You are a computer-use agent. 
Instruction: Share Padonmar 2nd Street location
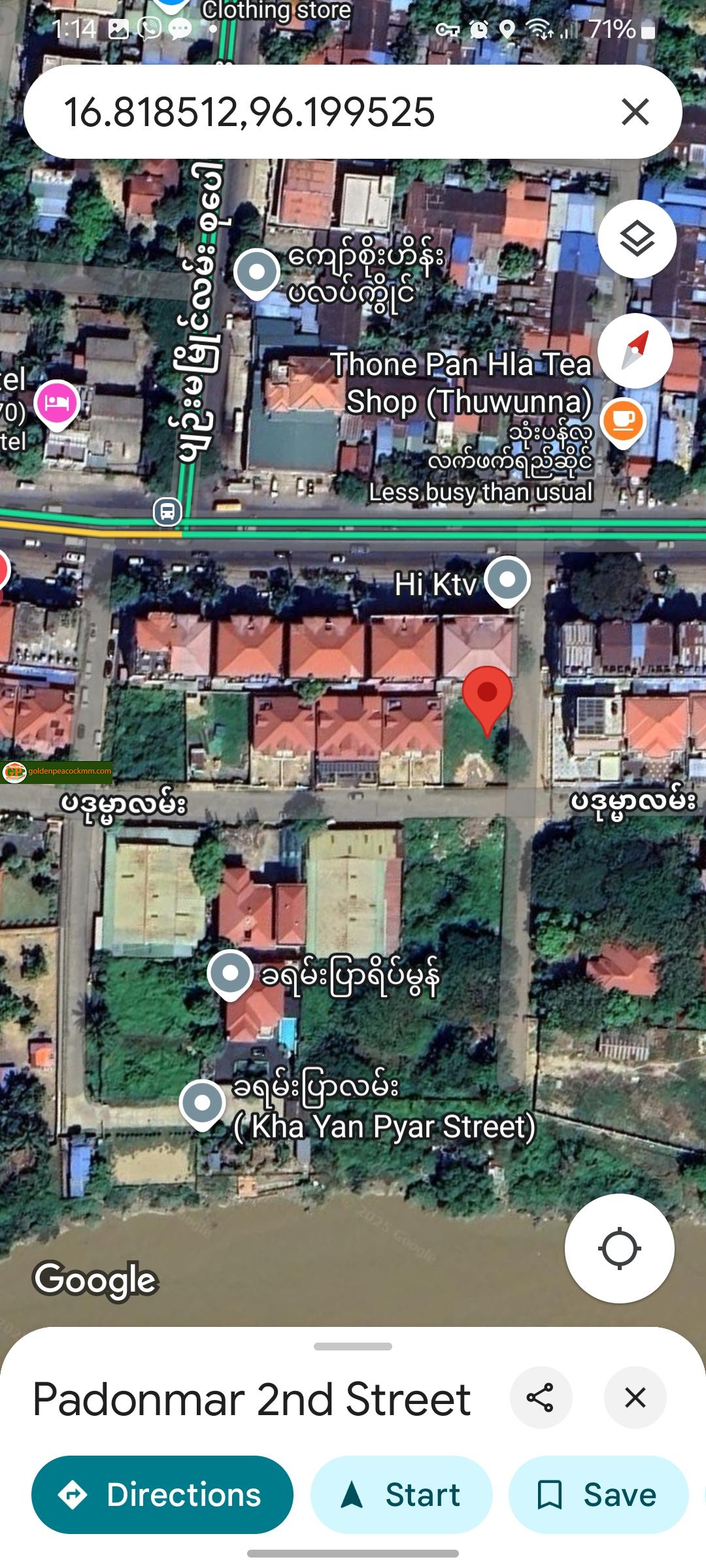541,1397
